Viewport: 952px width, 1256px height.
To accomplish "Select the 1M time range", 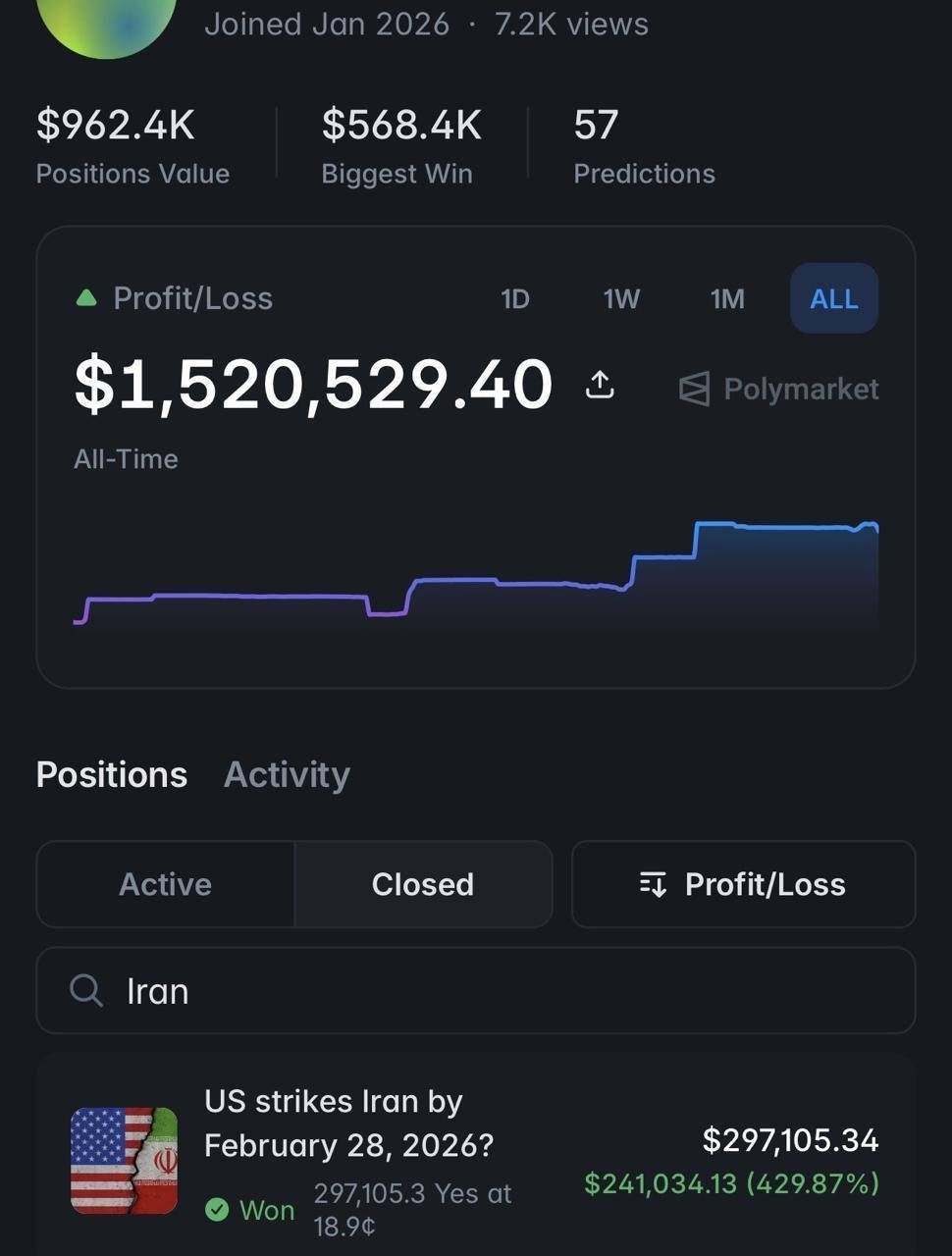I will [x=727, y=298].
